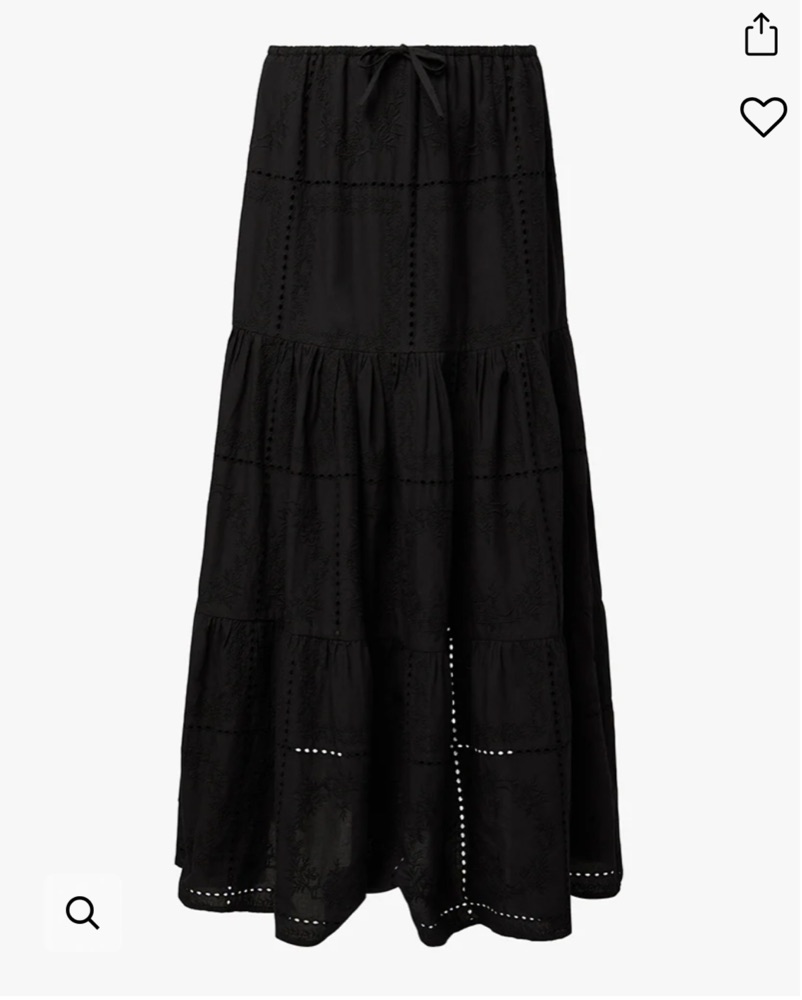802x1000 pixels.
Task: Toggle favorite status for the skirt
Action: click(x=763, y=116)
